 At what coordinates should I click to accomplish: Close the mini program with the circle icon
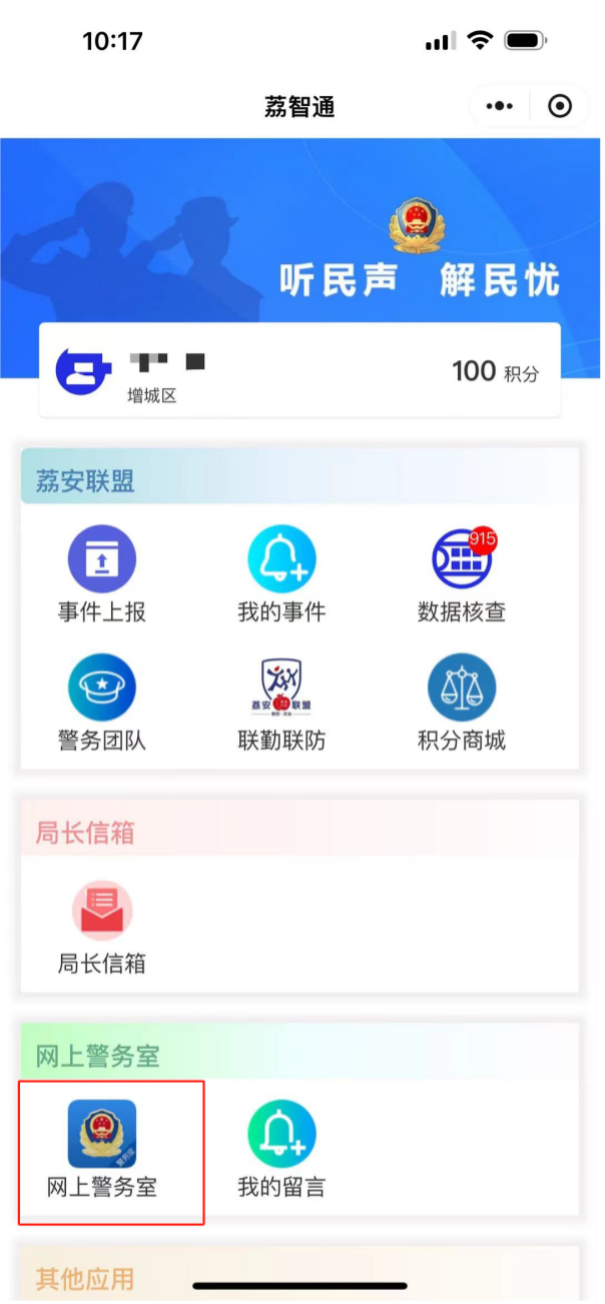click(x=560, y=106)
